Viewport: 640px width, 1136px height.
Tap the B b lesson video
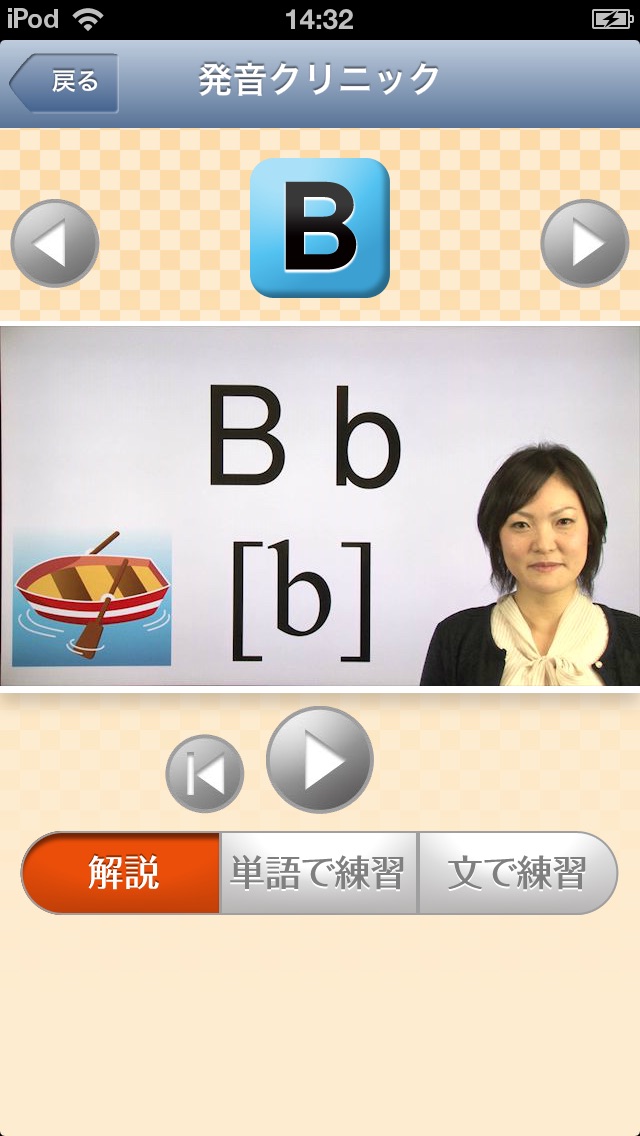pyautogui.click(x=320, y=508)
